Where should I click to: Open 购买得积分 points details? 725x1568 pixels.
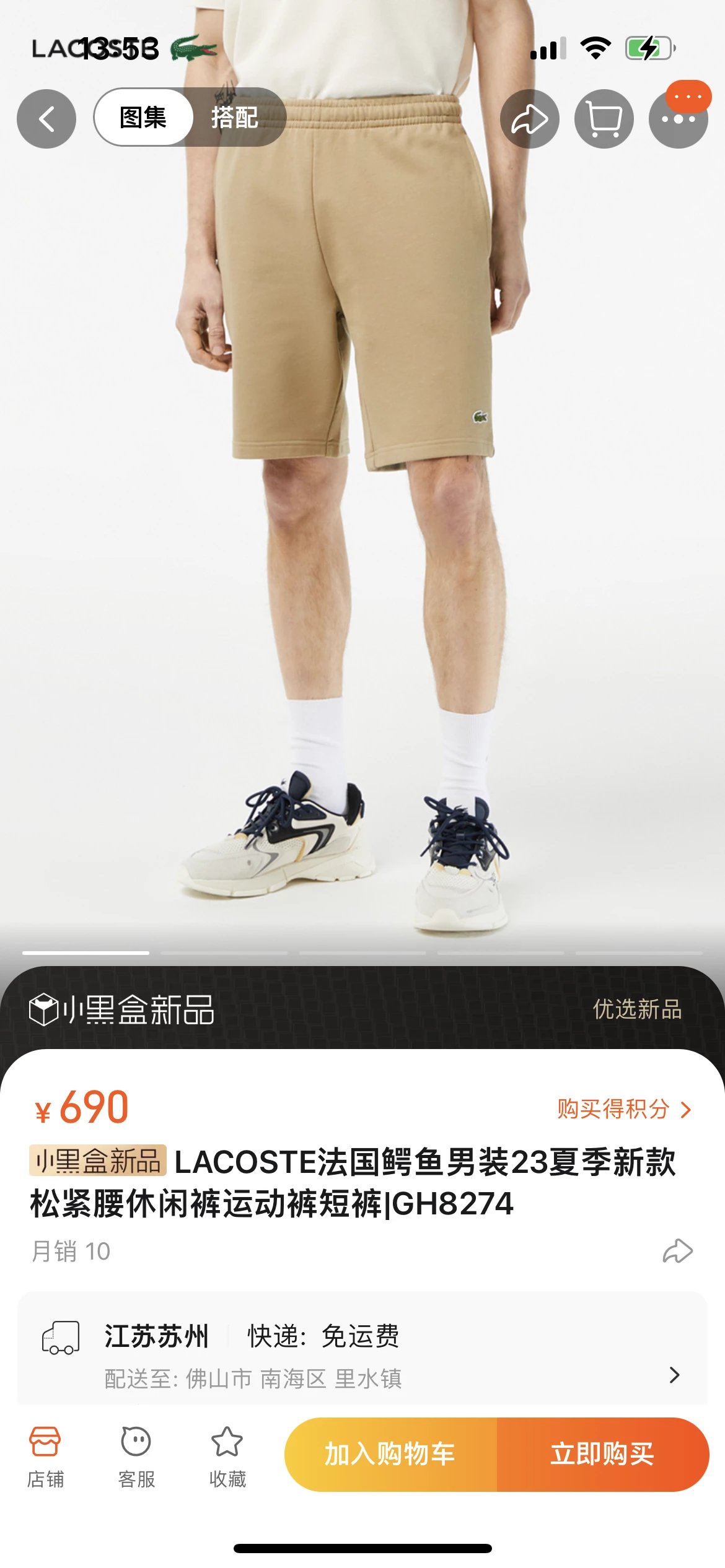tap(623, 1109)
